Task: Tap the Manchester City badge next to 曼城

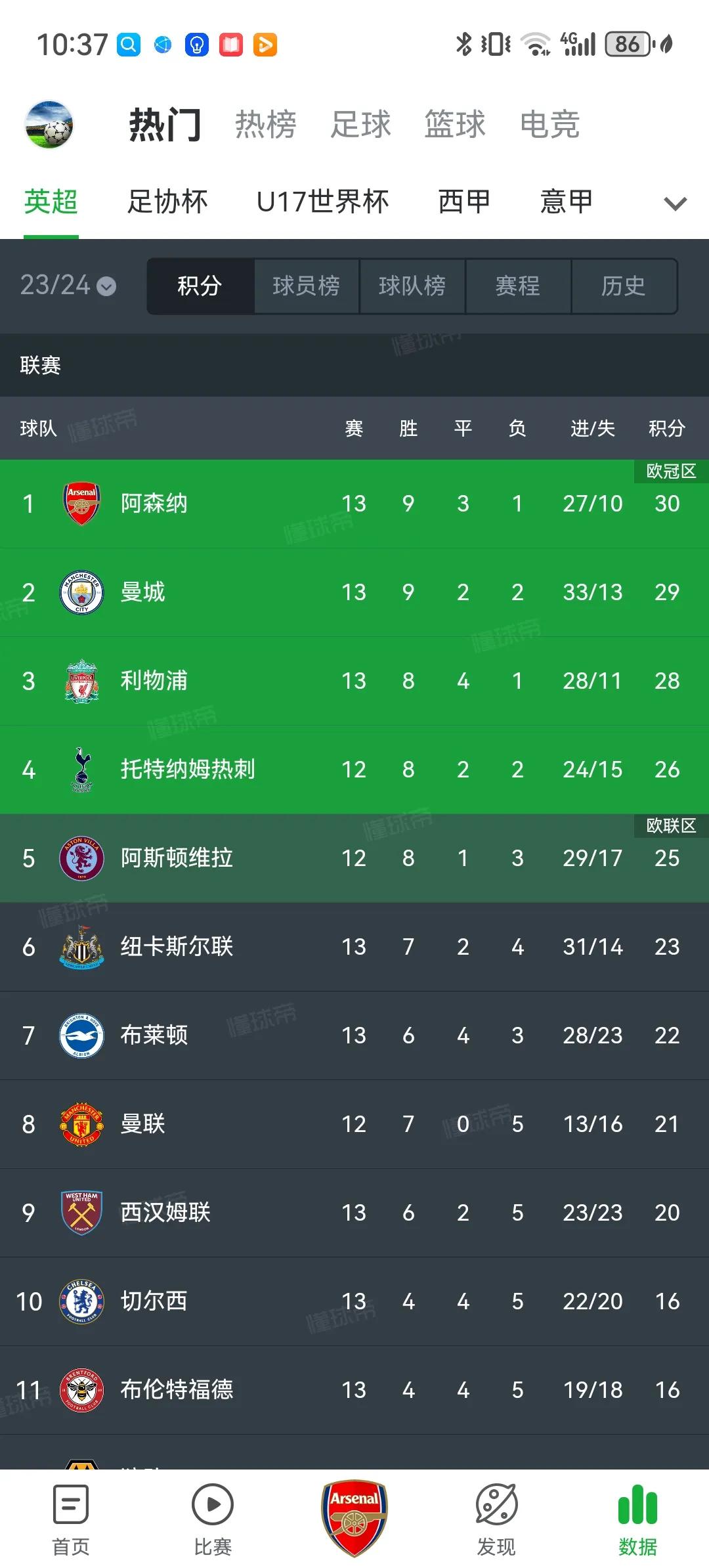Action: [80, 592]
